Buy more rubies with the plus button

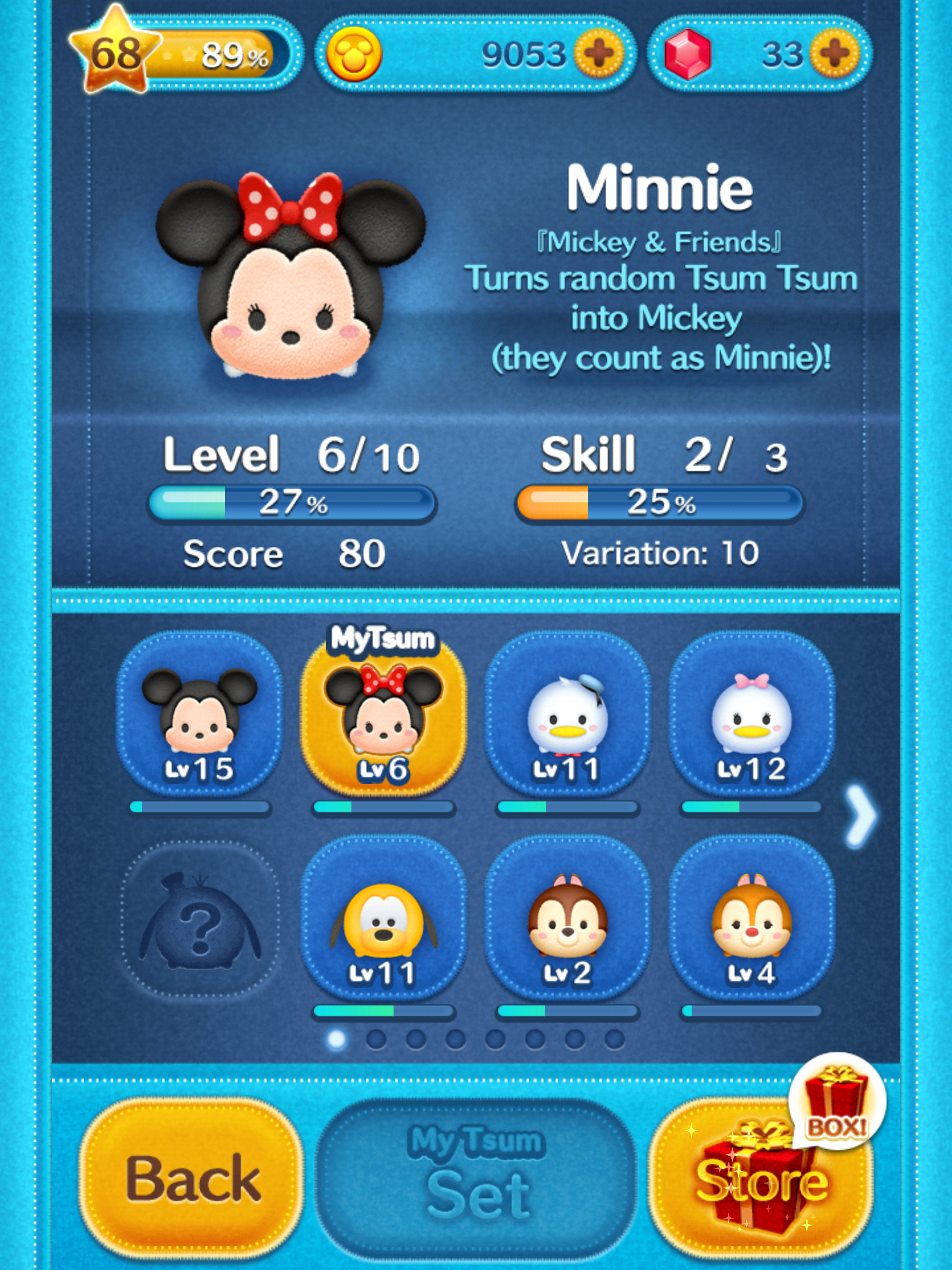[835, 55]
